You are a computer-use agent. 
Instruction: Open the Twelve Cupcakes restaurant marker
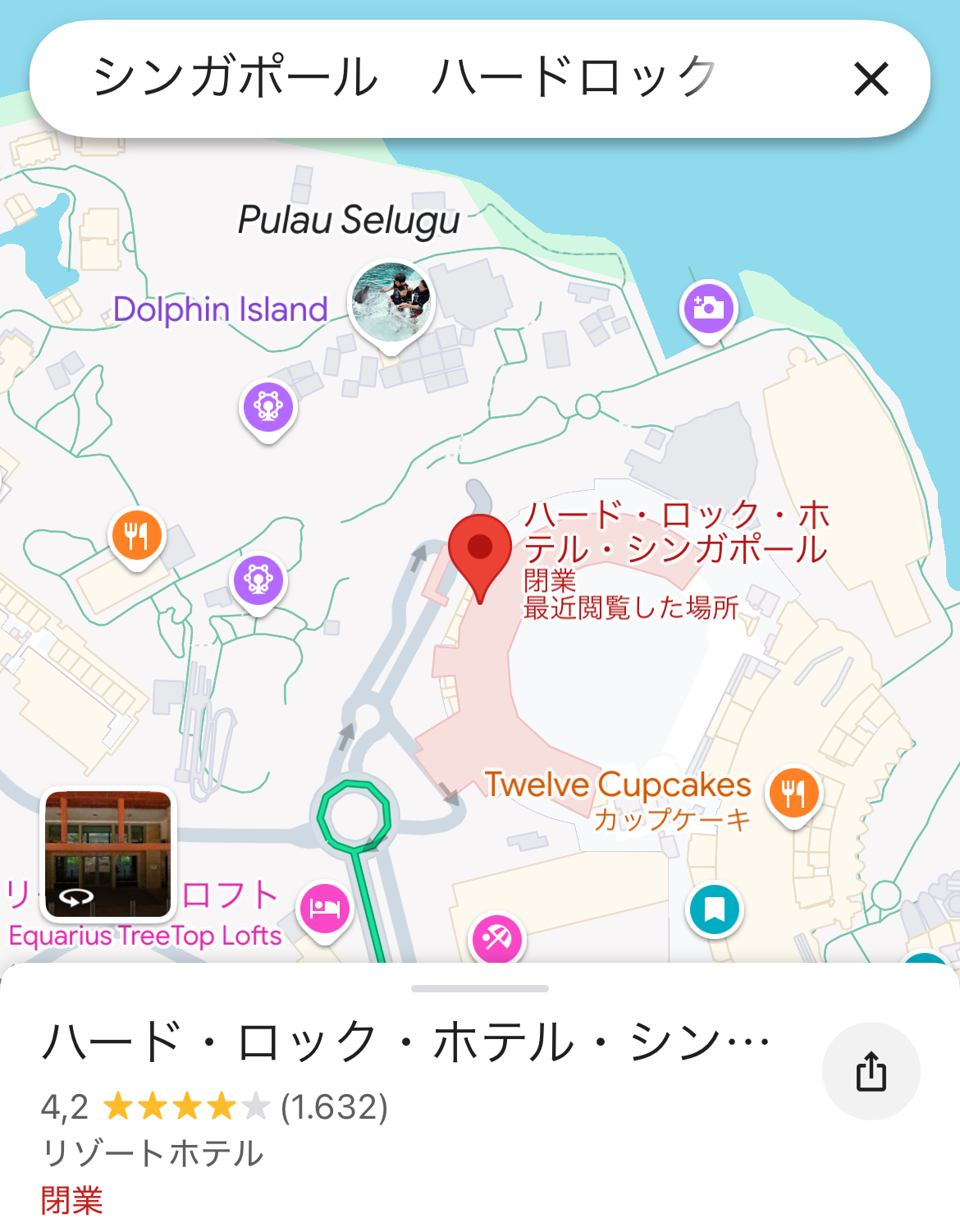(x=793, y=794)
